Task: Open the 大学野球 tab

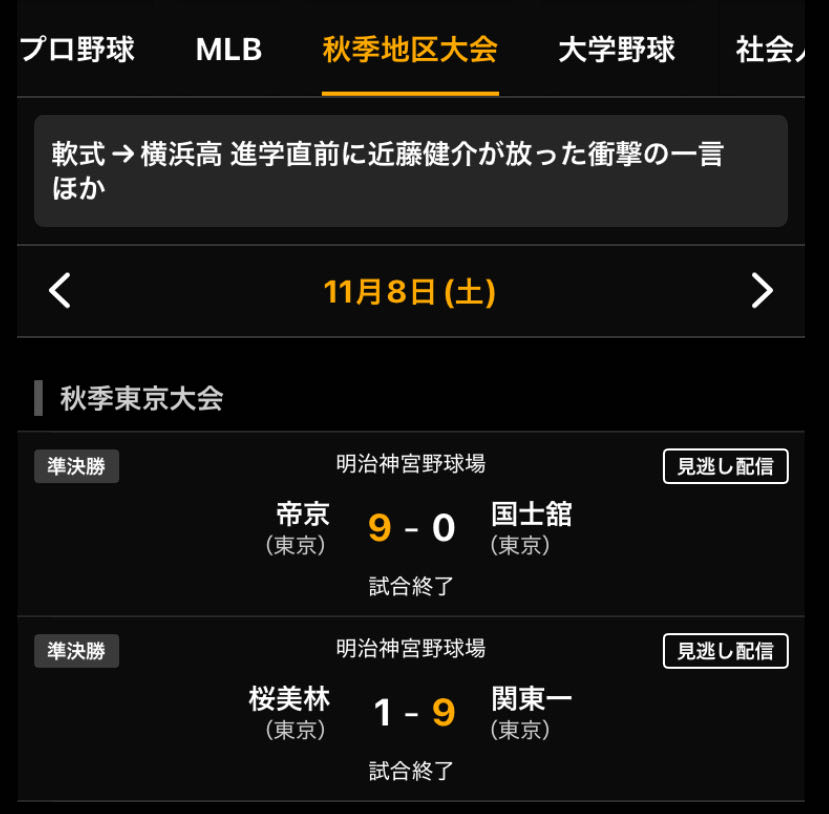Action: [616, 49]
